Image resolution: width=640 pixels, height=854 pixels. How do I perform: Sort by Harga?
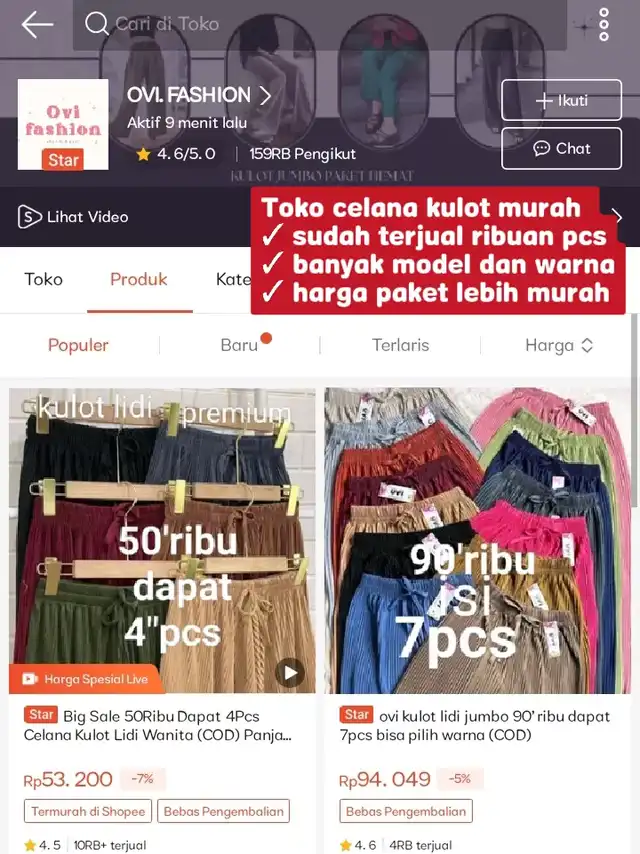[559, 345]
